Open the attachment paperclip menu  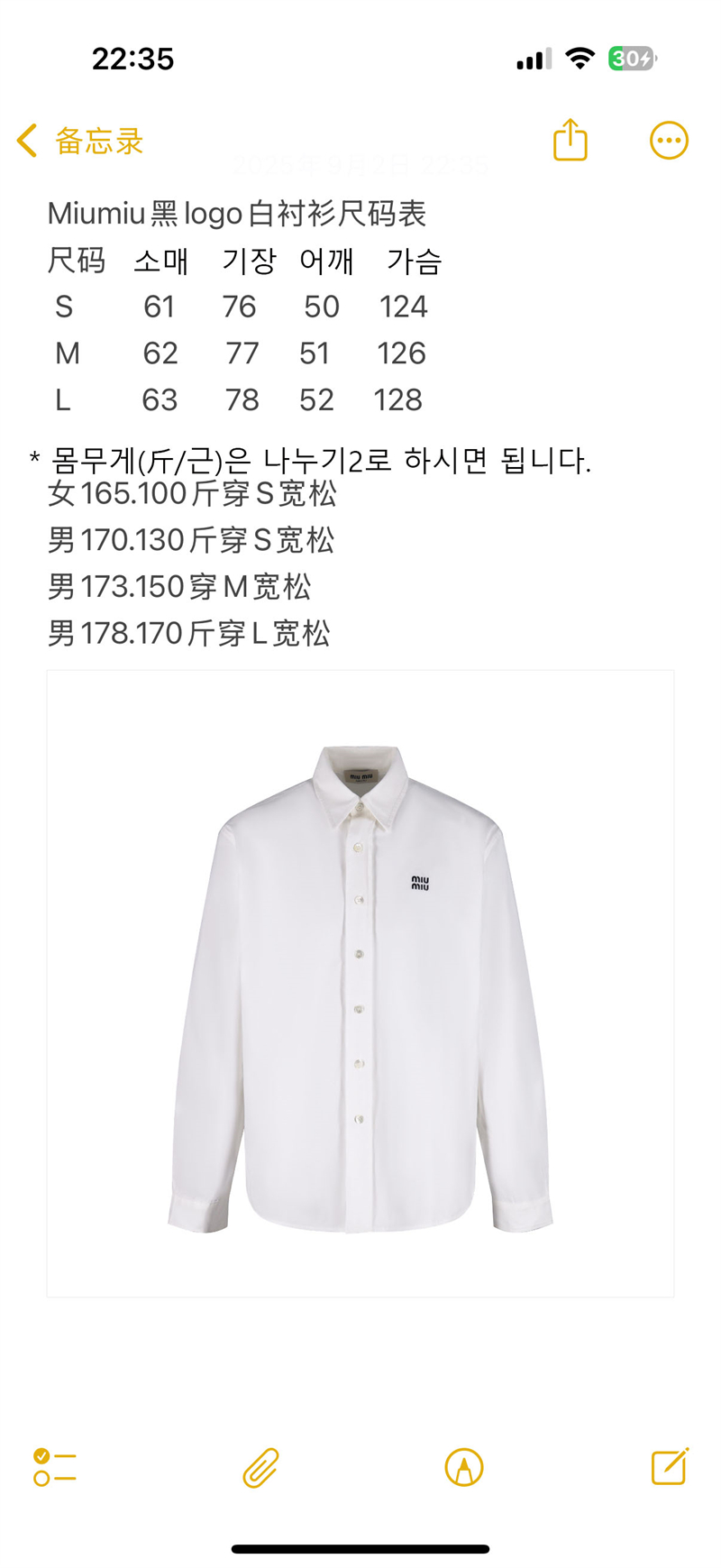tap(260, 1467)
